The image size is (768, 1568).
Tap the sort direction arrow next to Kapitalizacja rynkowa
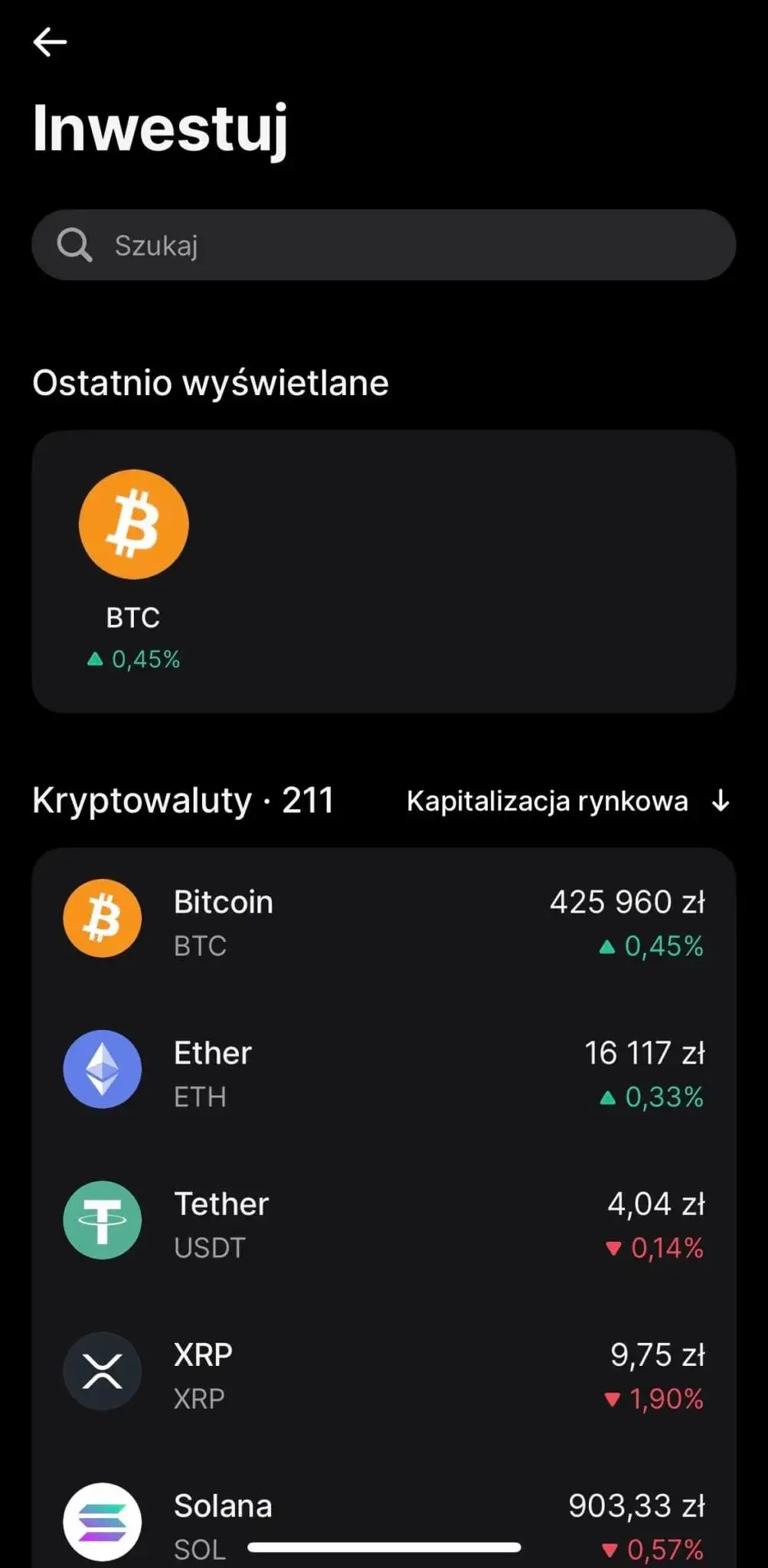coord(721,801)
